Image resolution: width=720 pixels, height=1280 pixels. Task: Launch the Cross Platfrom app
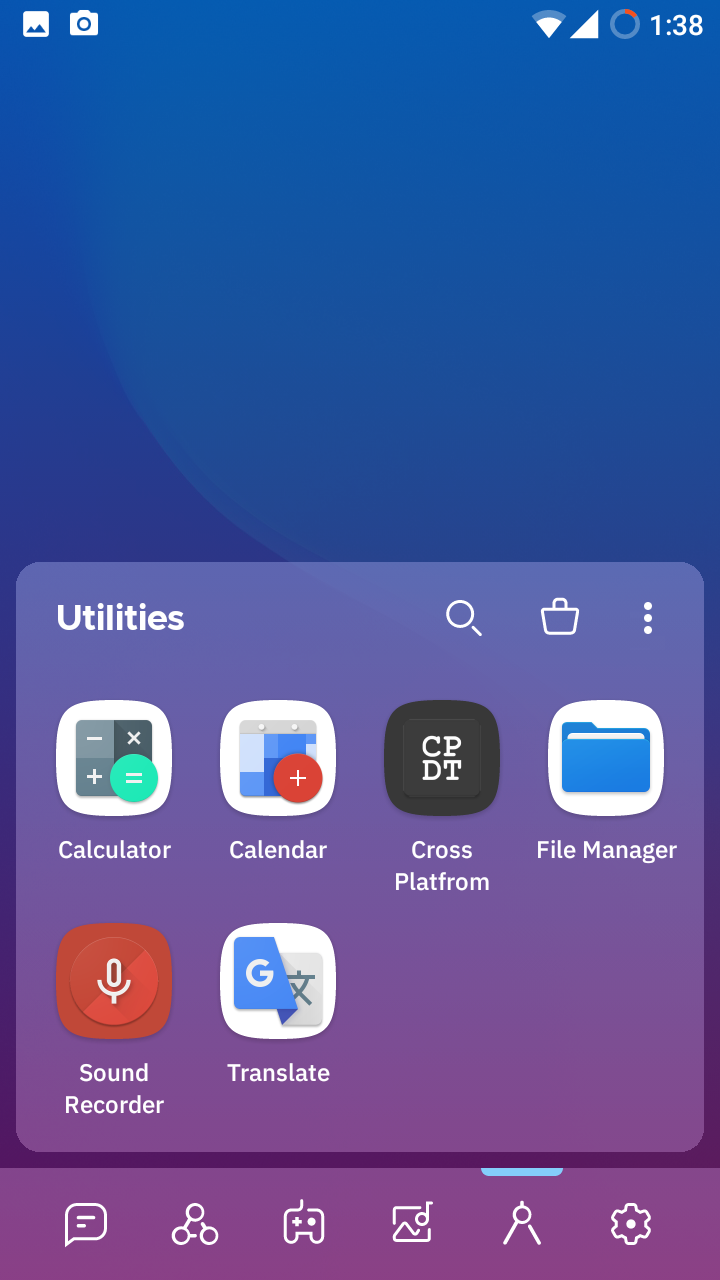pyautogui.click(x=442, y=758)
